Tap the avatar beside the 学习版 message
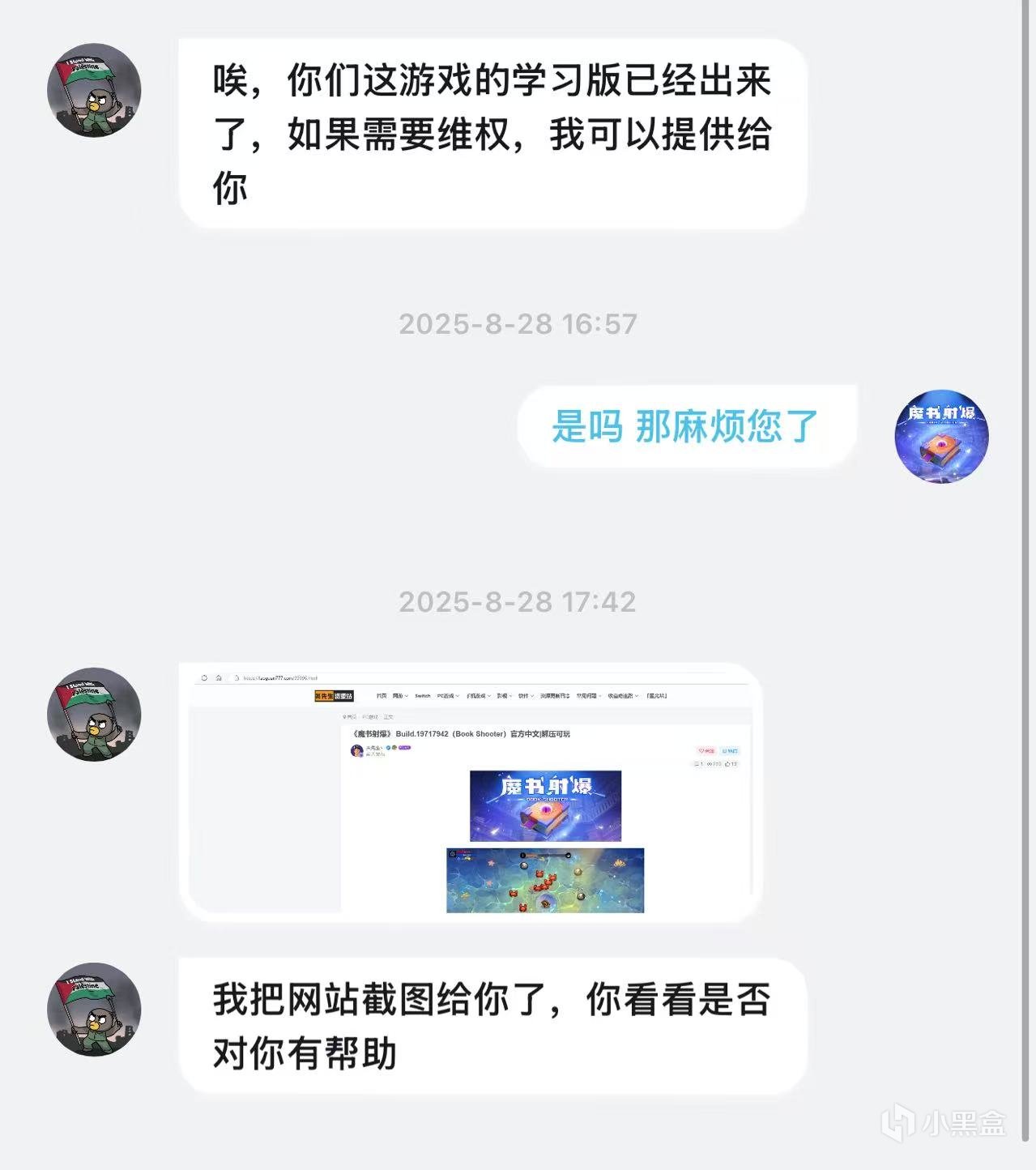The width and height of the screenshot is (1036, 1170). tap(94, 90)
